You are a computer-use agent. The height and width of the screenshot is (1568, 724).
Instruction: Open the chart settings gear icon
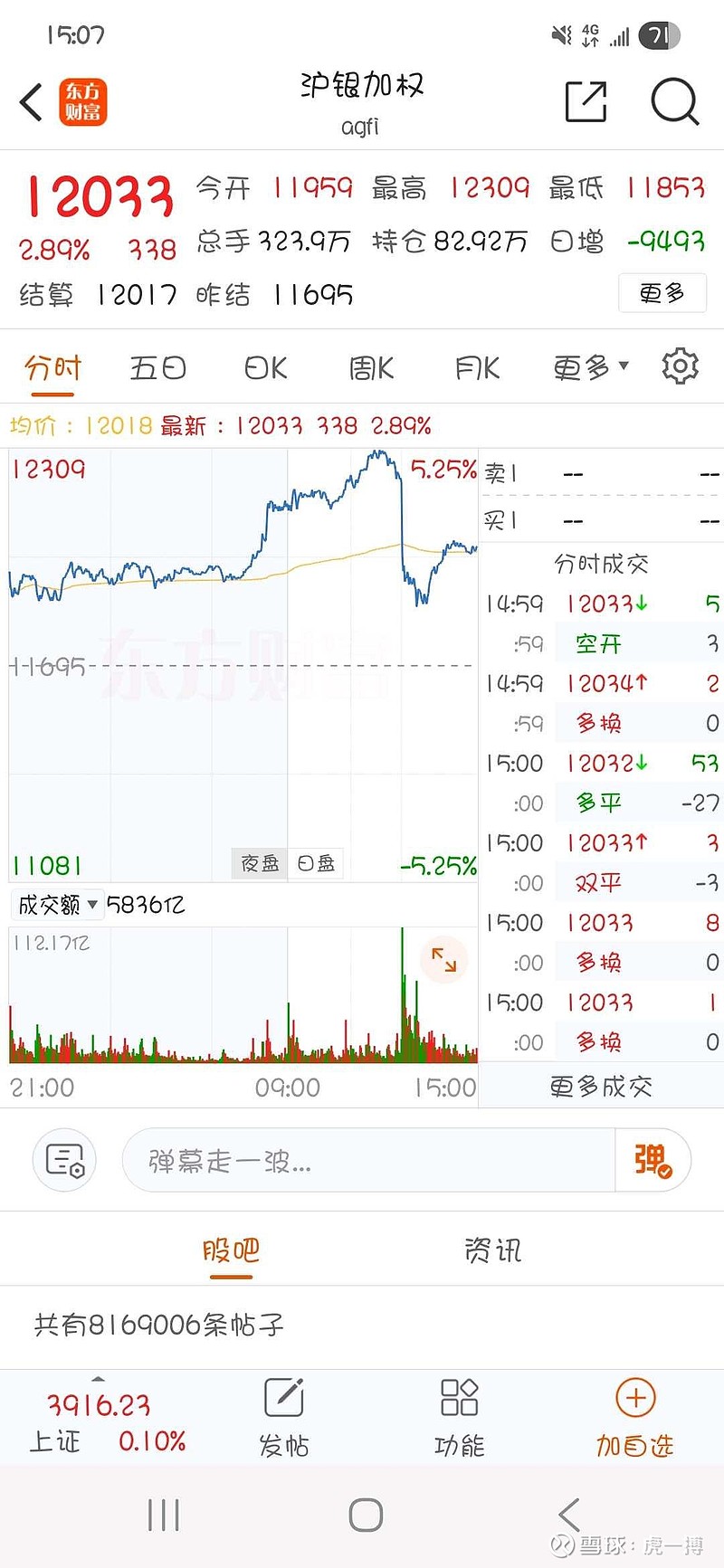(x=680, y=366)
